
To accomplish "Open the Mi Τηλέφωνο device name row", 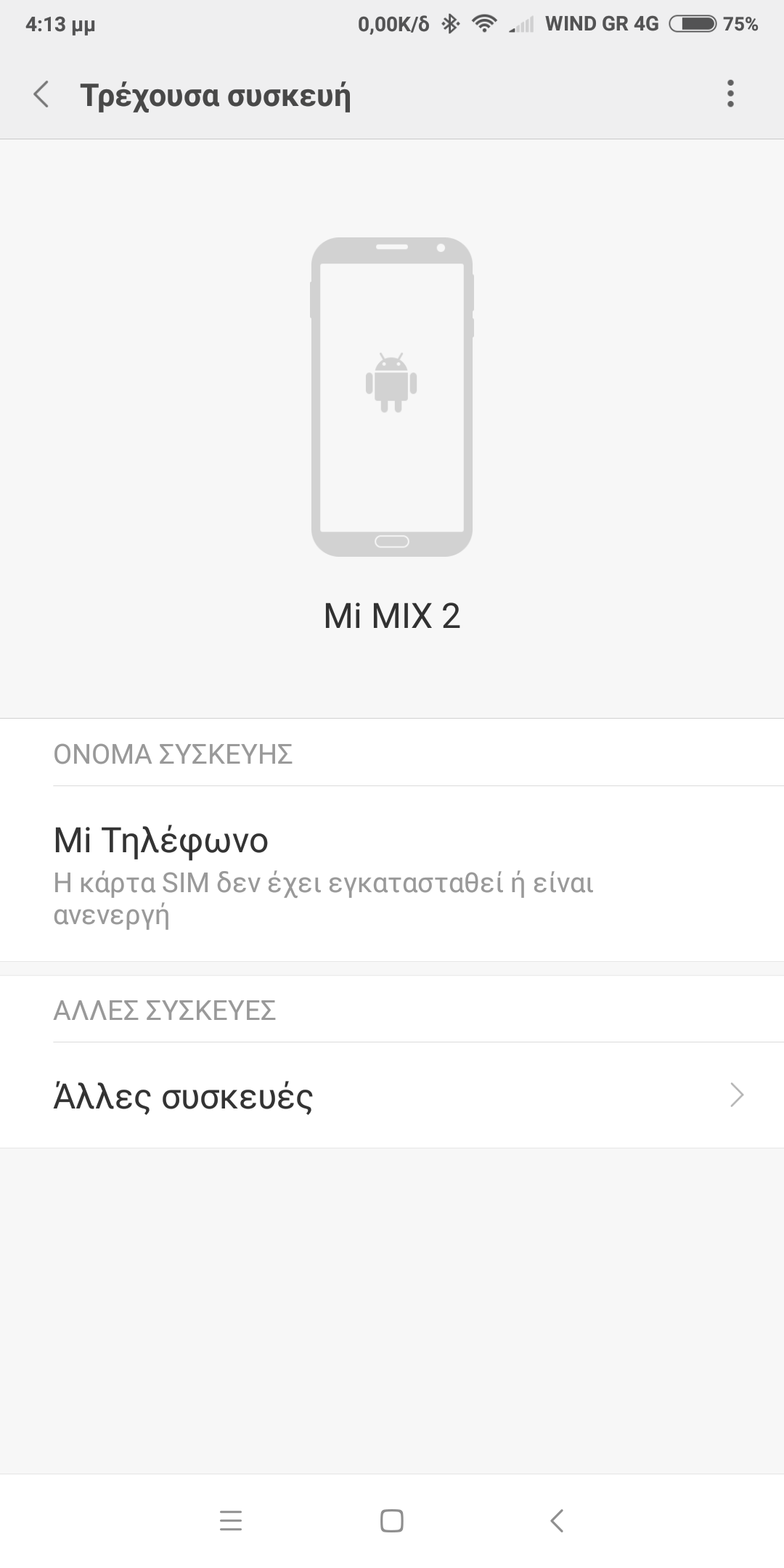I will tap(392, 873).
